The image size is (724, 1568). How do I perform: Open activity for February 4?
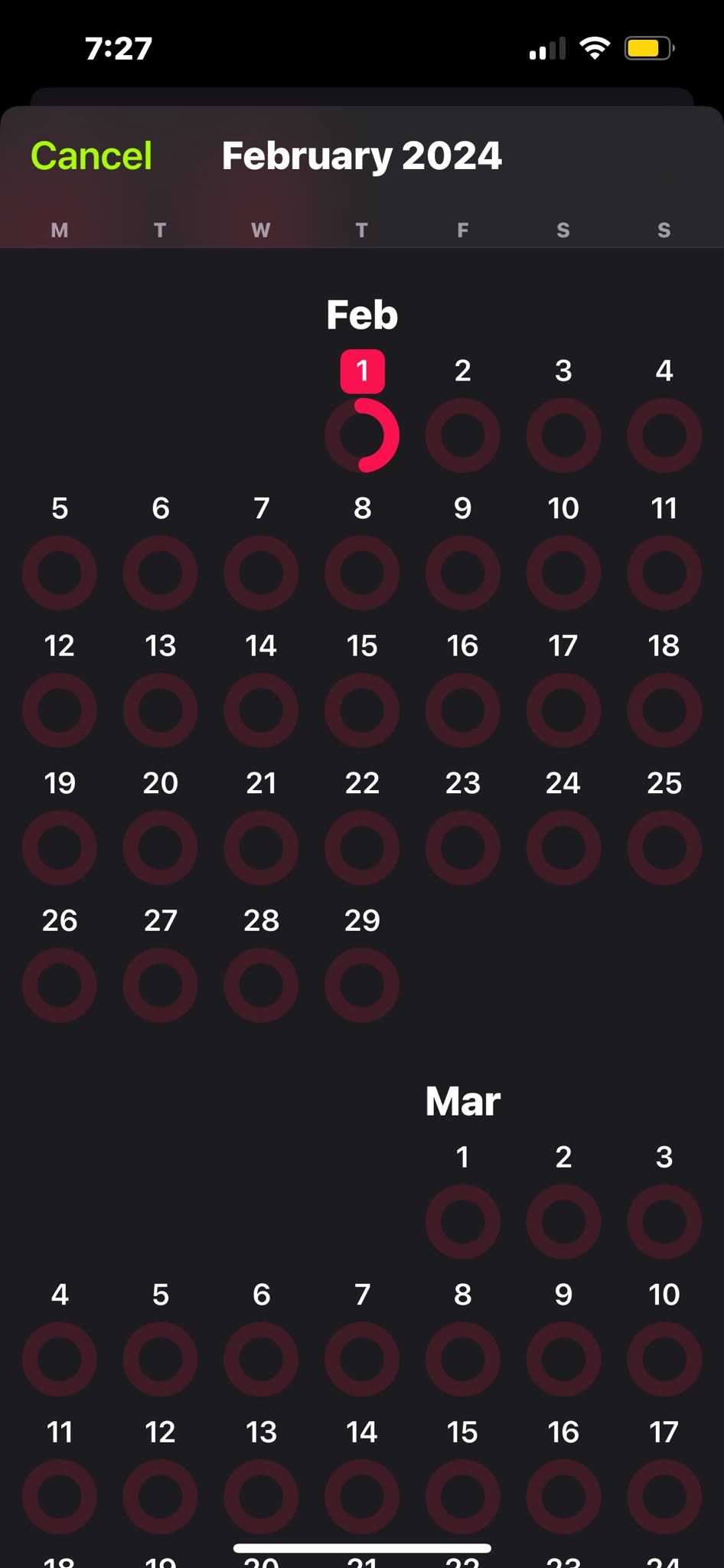[664, 434]
